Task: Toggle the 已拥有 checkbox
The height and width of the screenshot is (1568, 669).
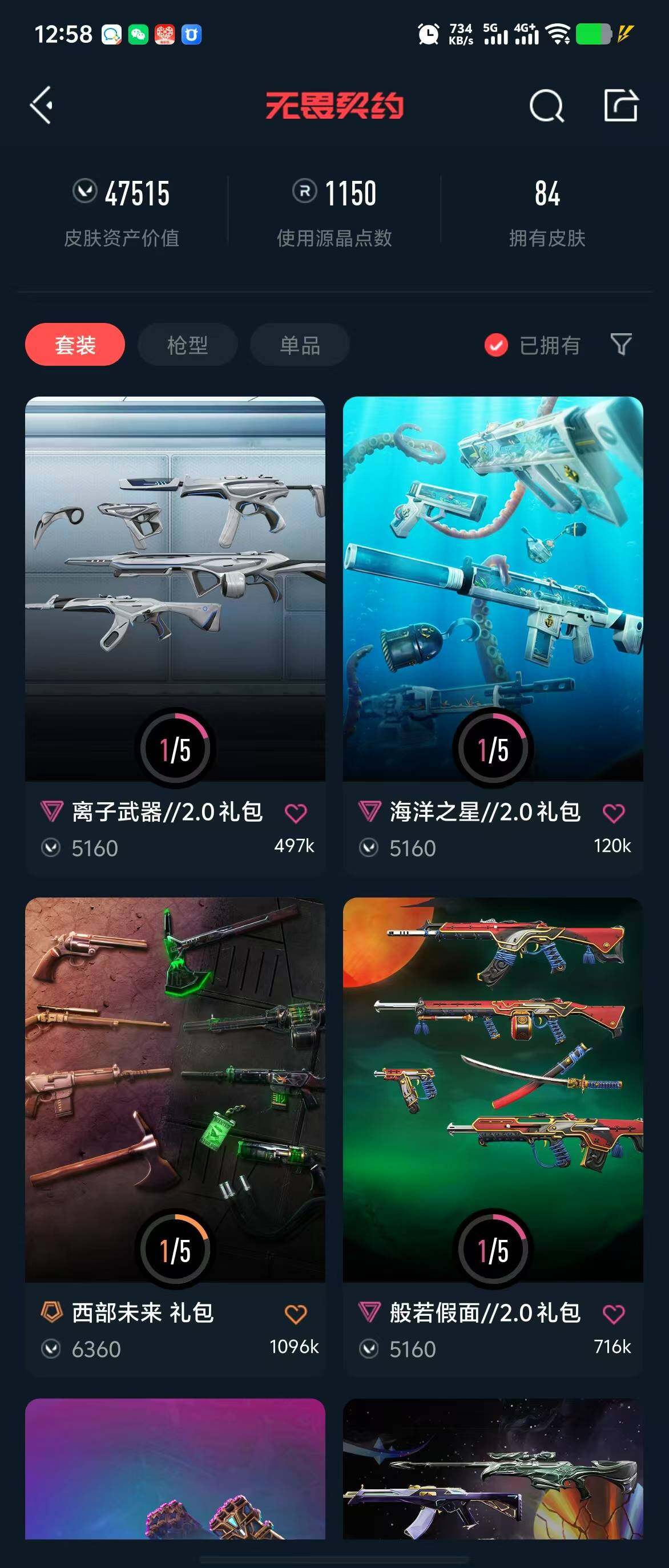Action: pyautogui.click(x=496, y=345)
